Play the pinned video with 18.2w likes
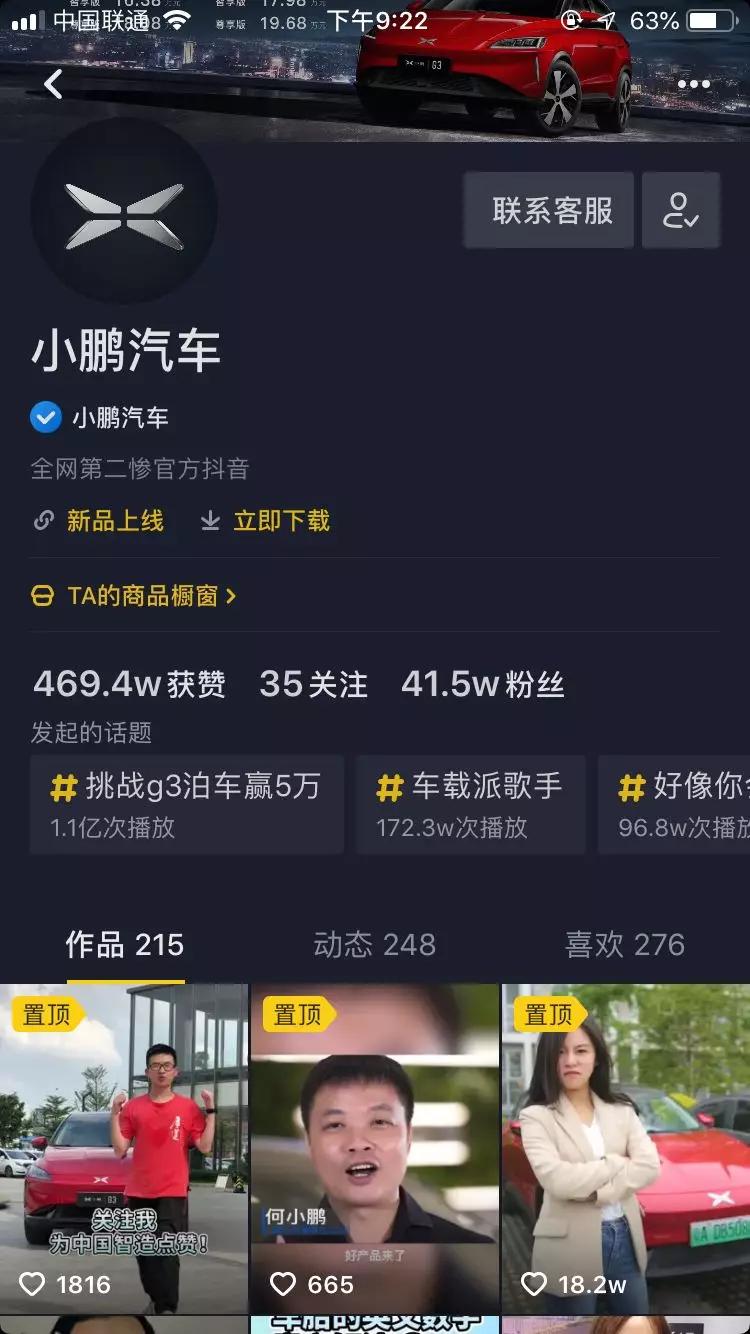 click(626, 1150)
